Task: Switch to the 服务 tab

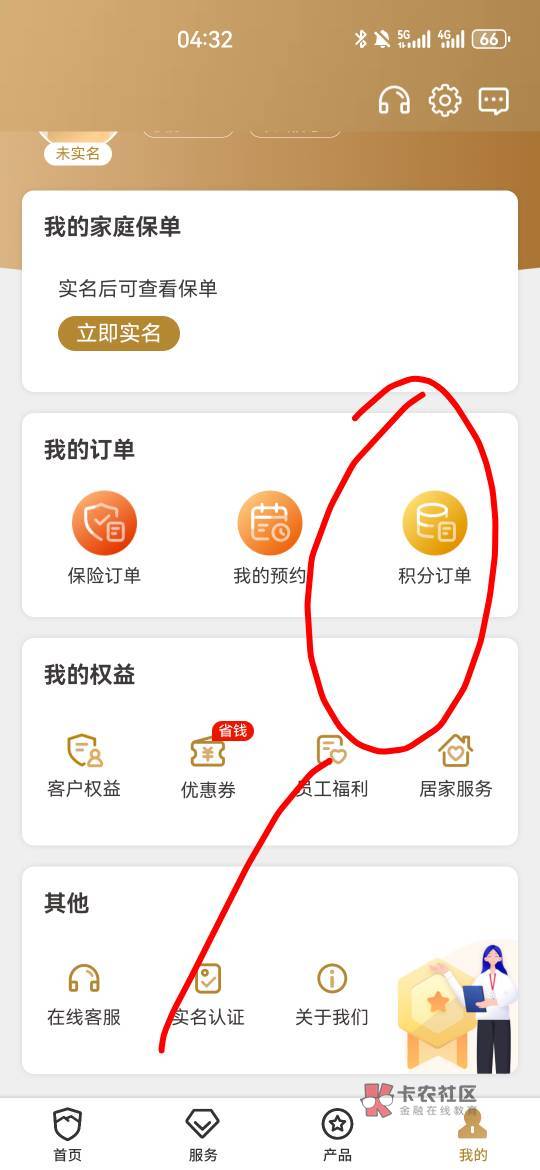Action: 202,1135
